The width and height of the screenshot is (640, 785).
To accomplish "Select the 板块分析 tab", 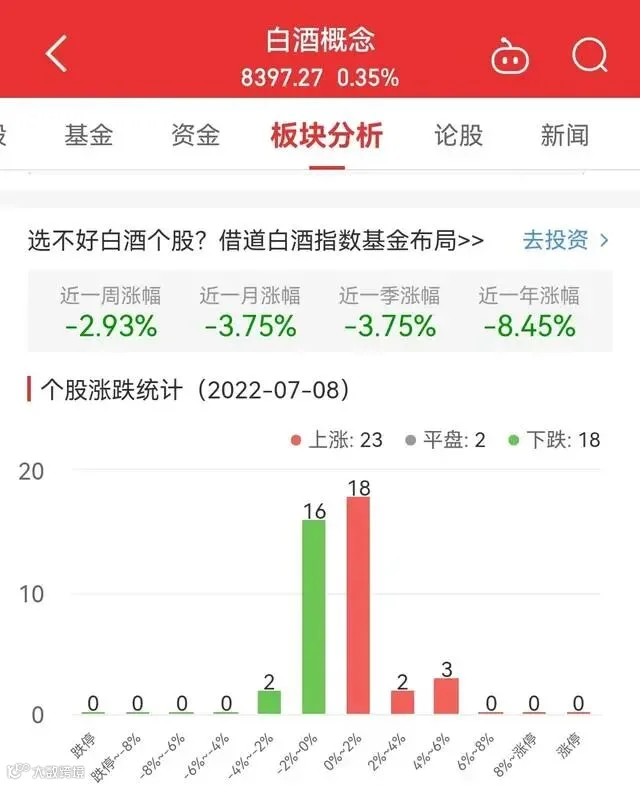I will tap(327, 135).
